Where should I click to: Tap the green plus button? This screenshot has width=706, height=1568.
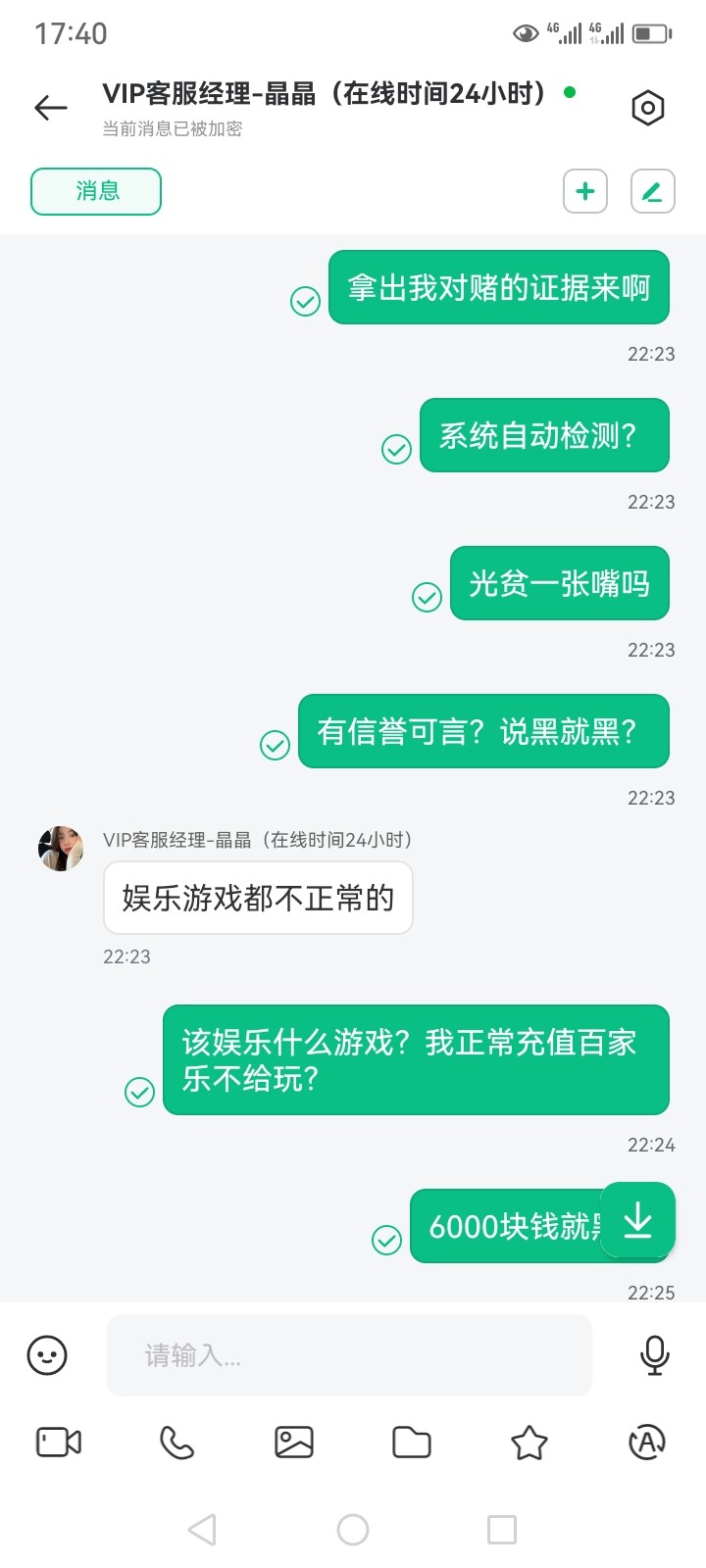click(585, 191)
